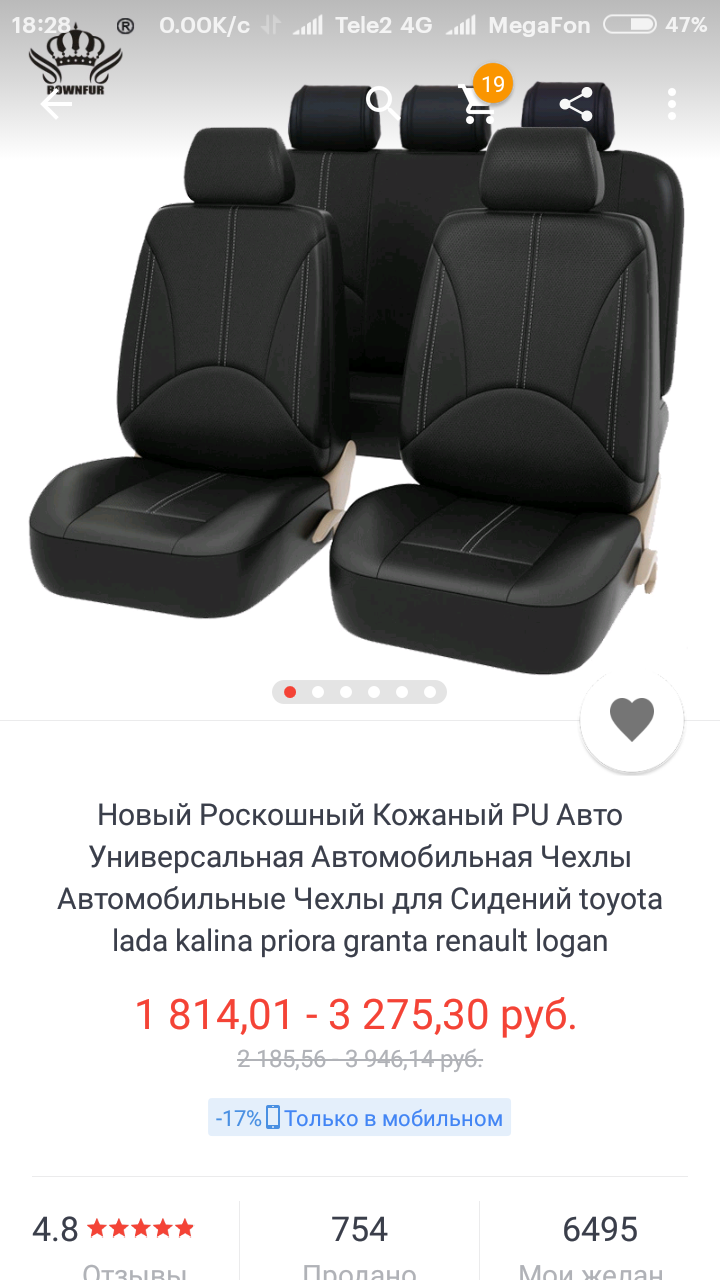
Task: Go back using the arrow
Action: click(x=56, y=104)
